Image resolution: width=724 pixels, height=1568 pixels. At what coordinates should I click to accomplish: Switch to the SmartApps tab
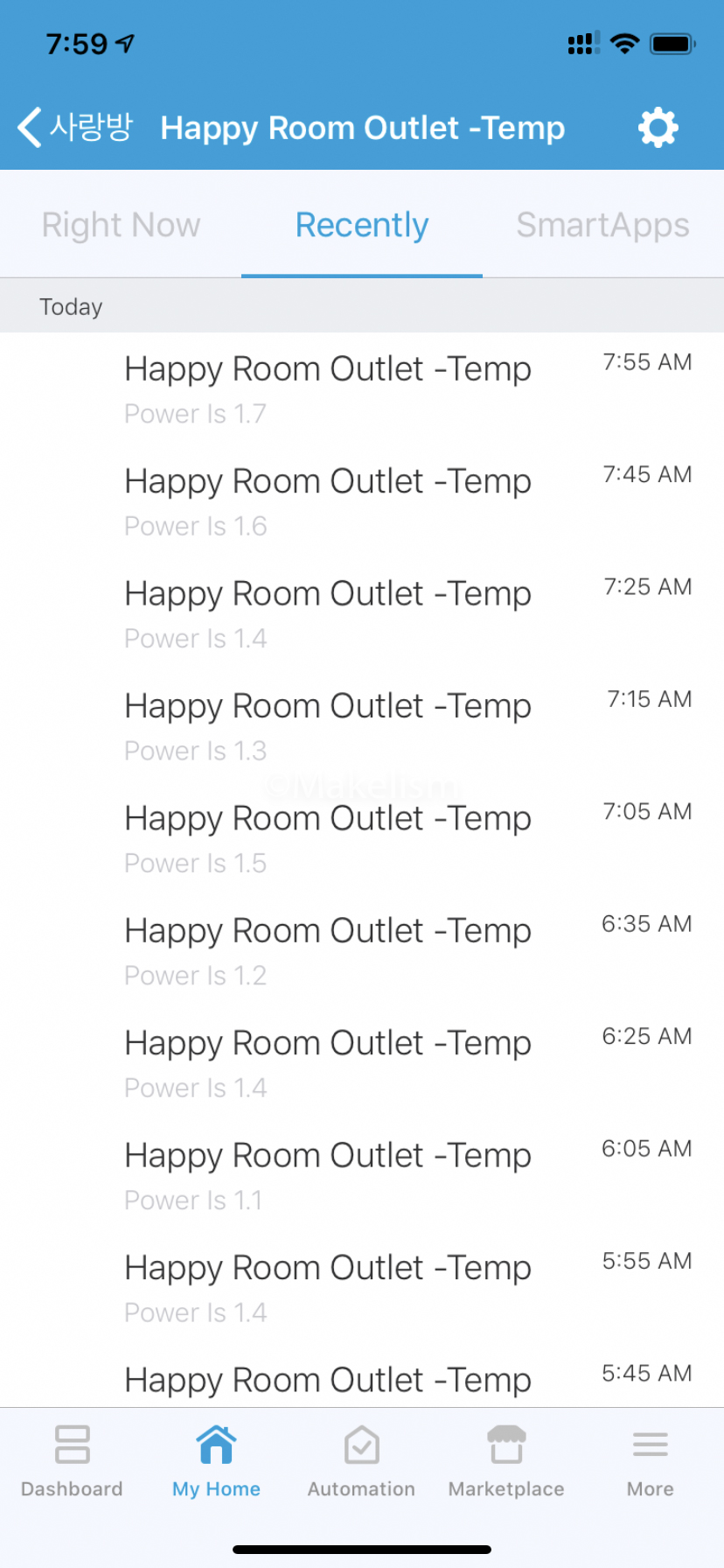602,225
